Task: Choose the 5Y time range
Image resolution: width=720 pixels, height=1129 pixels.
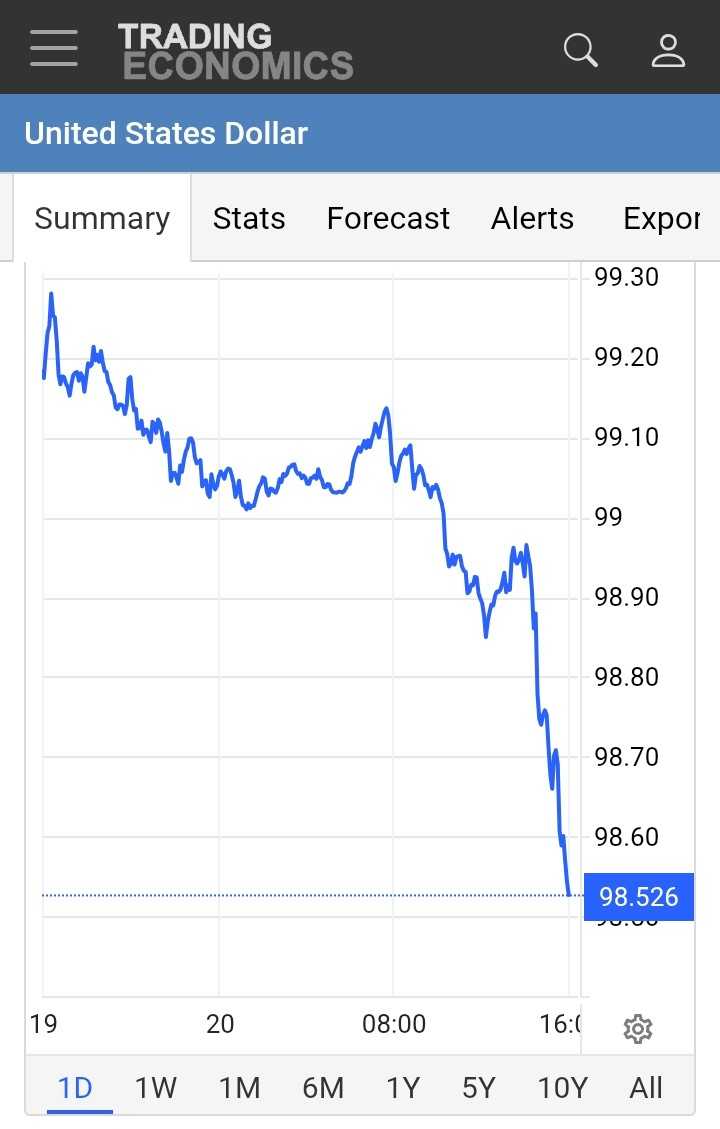Action: point(479,1087)
